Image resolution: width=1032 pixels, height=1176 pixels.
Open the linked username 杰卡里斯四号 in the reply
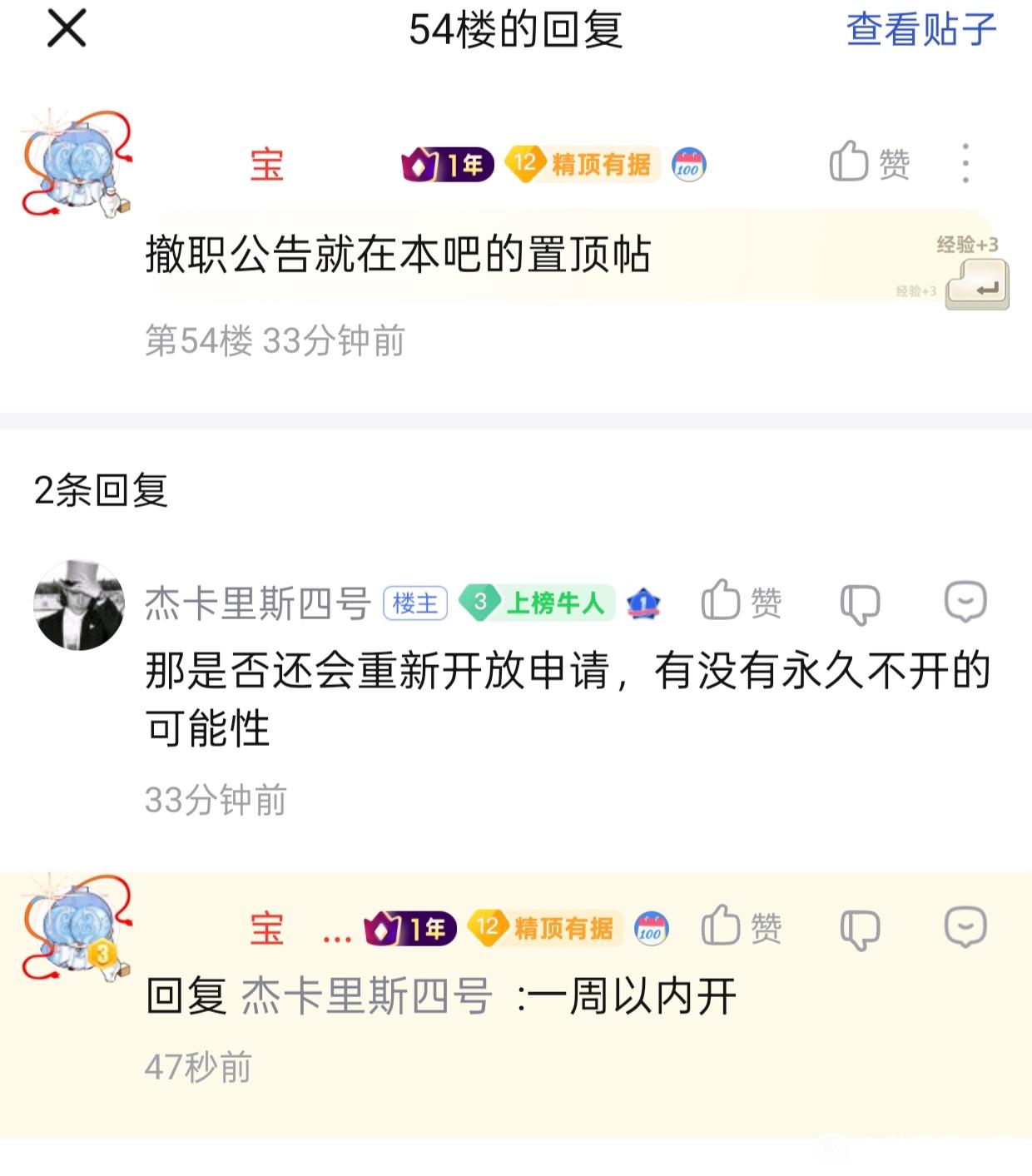[366, 996]
